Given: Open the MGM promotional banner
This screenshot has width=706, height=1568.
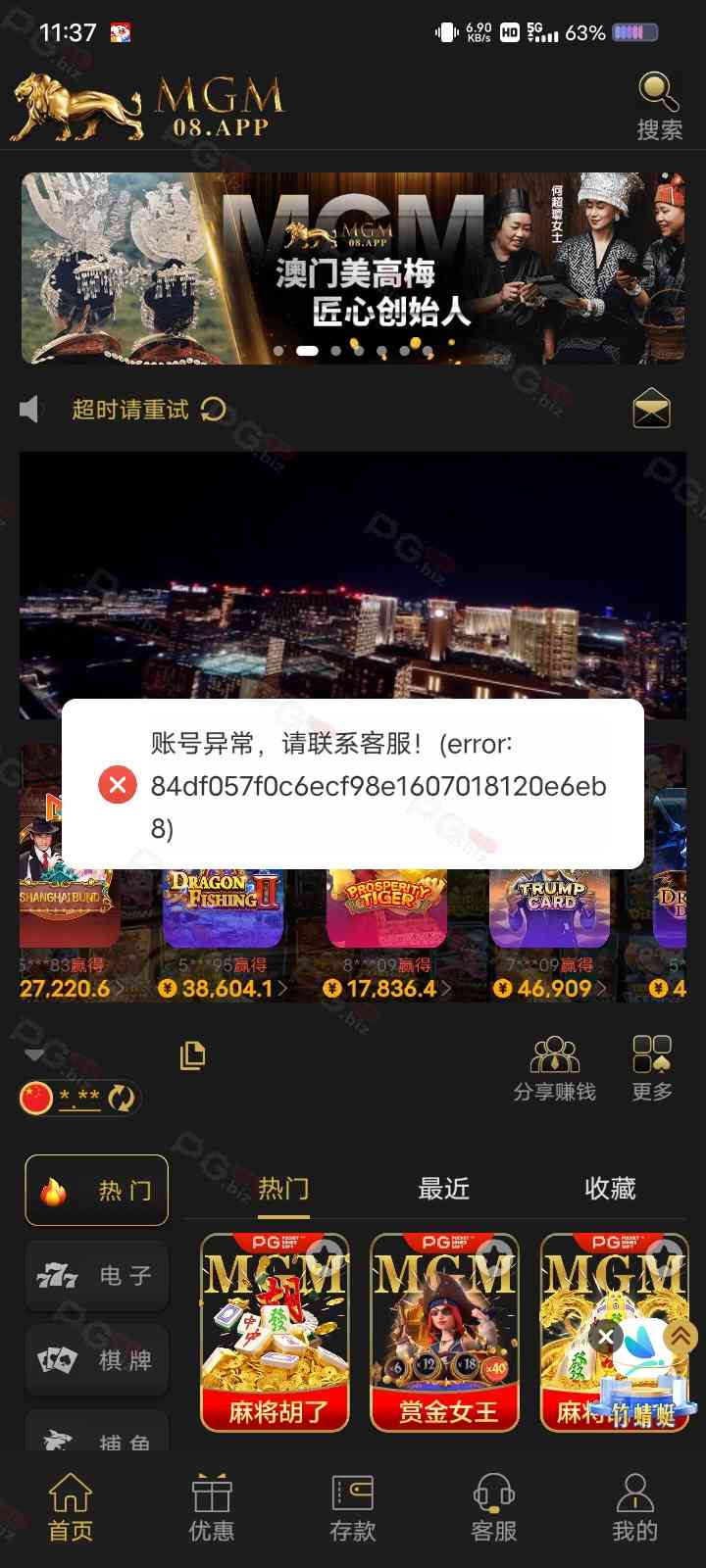Looking at the screenshot, I should 353,268.
